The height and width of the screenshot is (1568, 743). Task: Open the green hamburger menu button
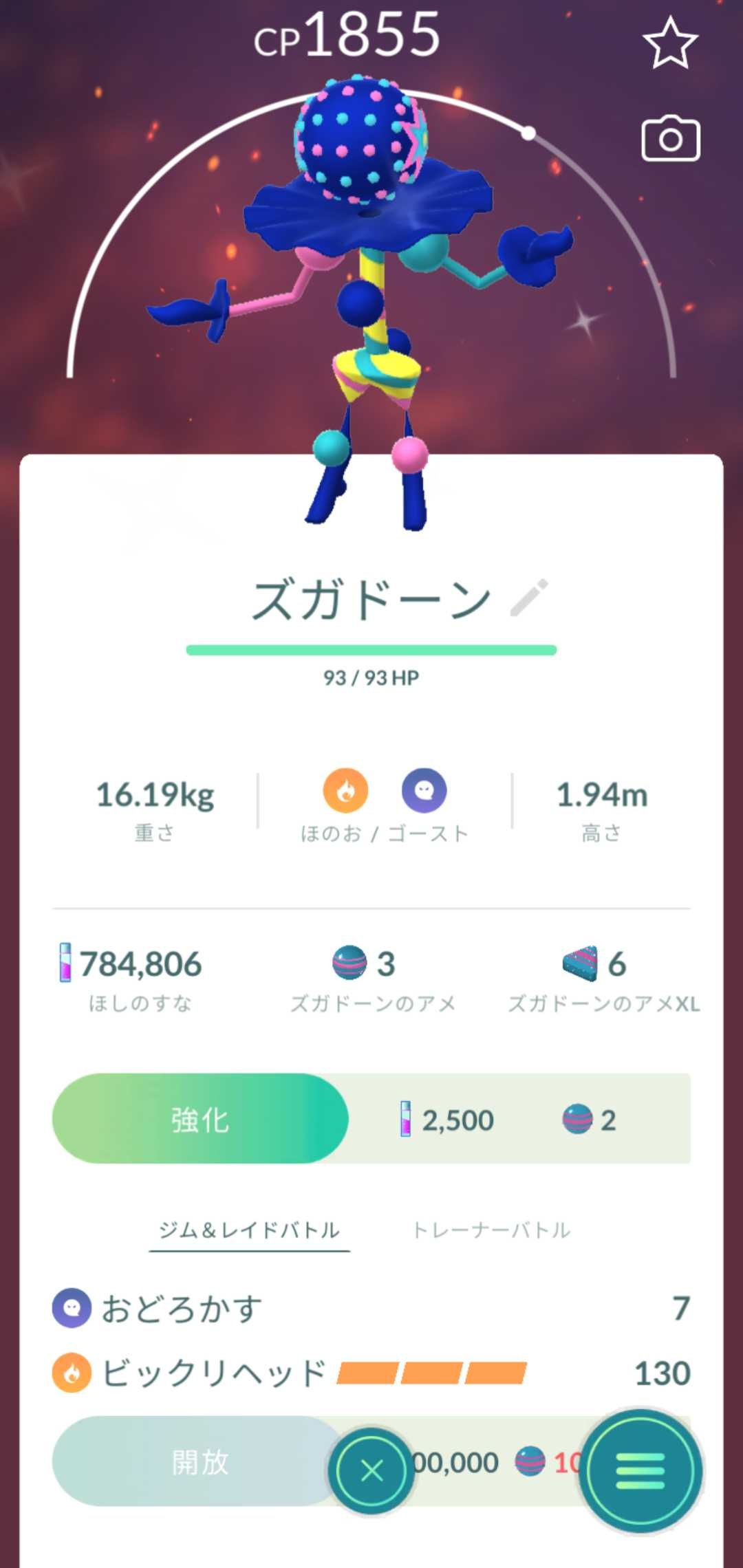tap(640, 1471)
